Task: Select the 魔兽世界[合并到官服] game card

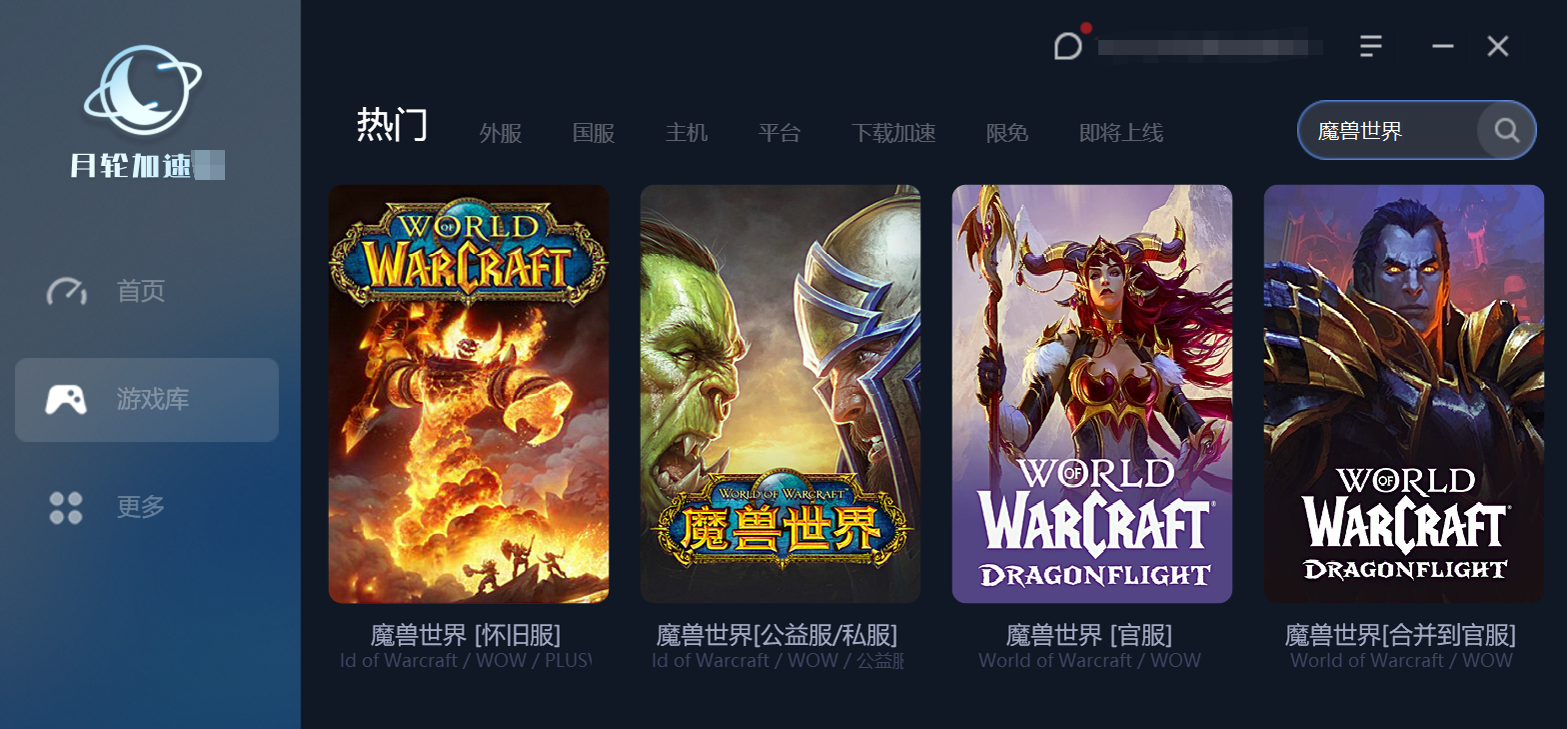Action: [x=1403, y=394]
